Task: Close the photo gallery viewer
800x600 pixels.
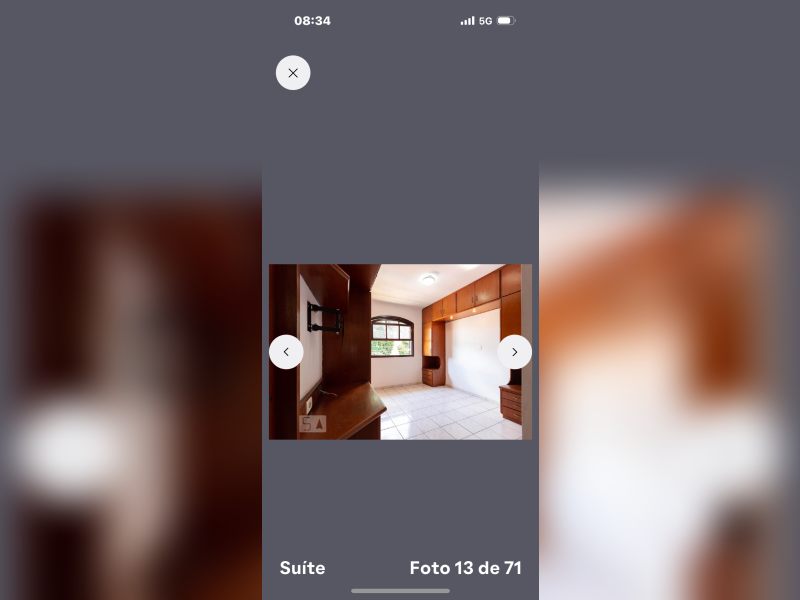Action: 293,73
